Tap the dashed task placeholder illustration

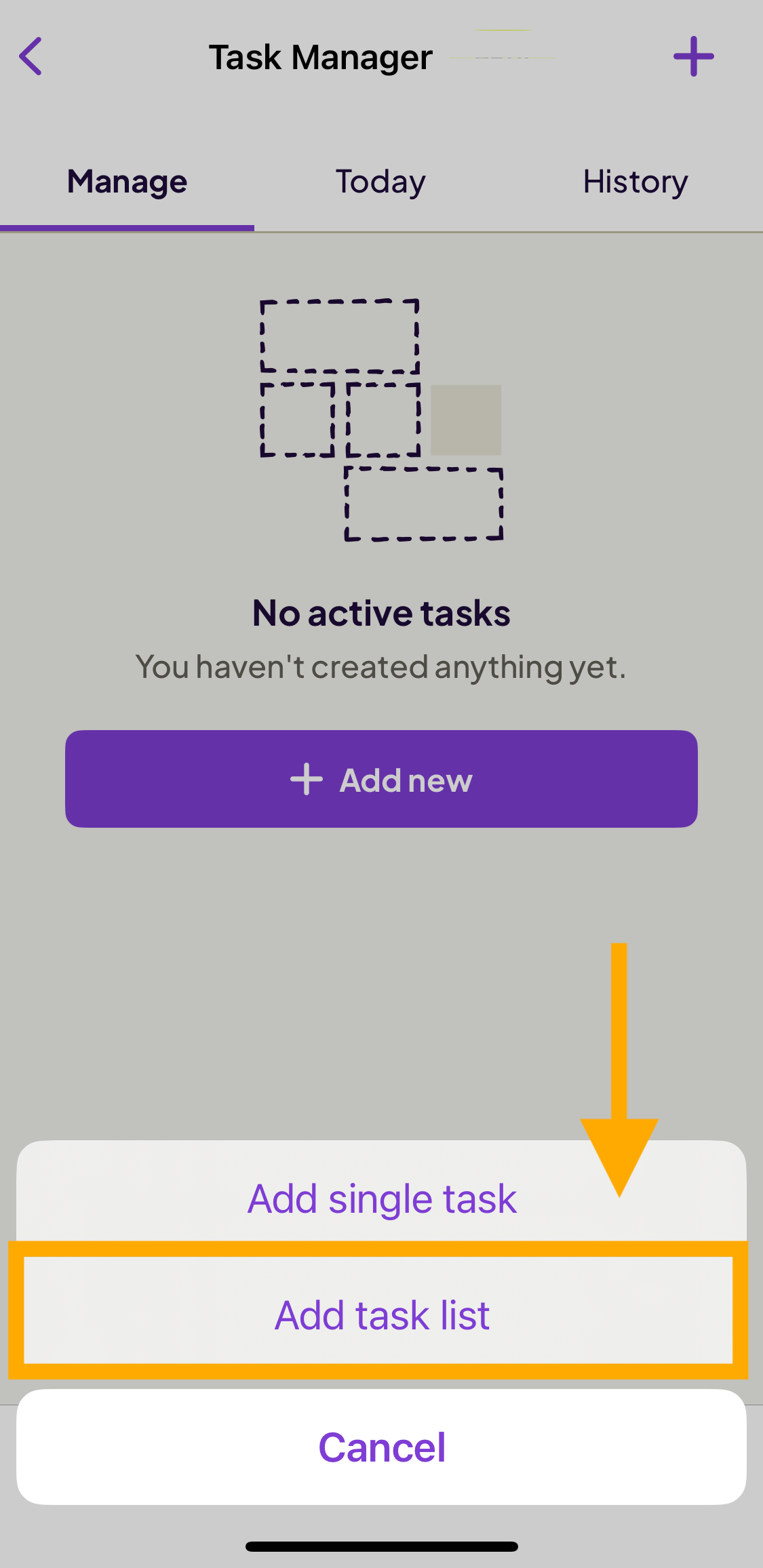(x=380, y=420)
